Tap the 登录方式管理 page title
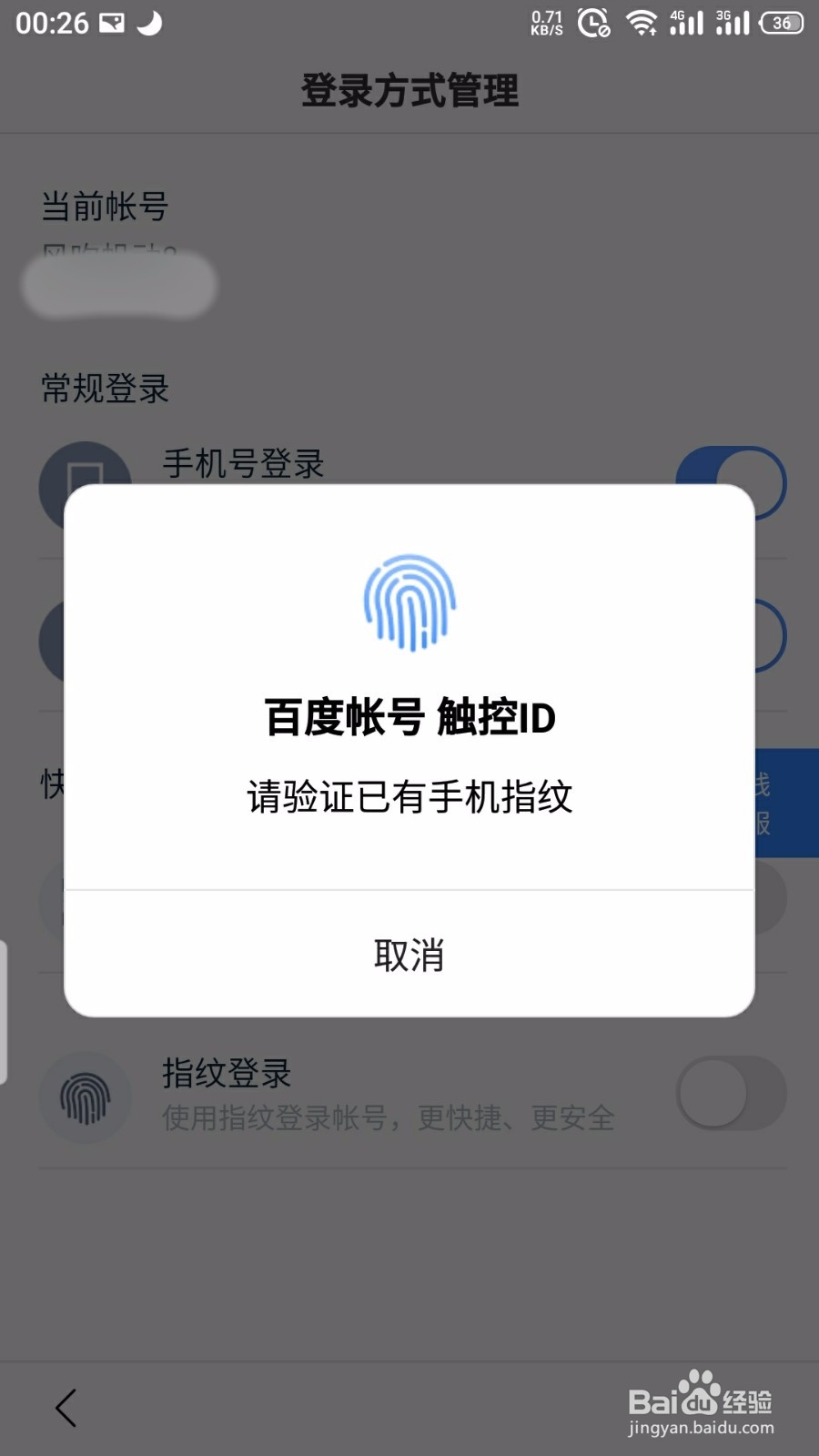Image resolution: width=819 pixels, height=1456 pixels. (409, 91)
